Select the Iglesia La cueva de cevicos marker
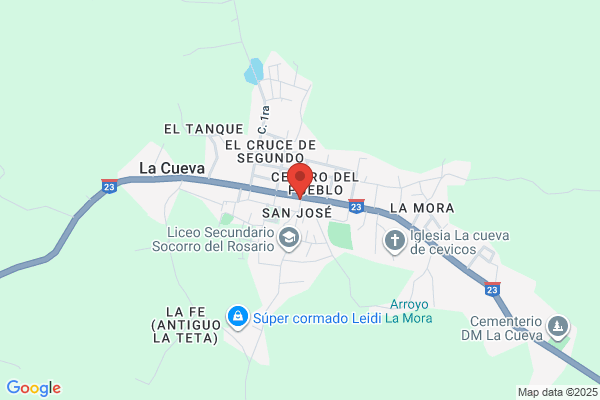This screenshot has width=600, height=400. tap(395, 242)
